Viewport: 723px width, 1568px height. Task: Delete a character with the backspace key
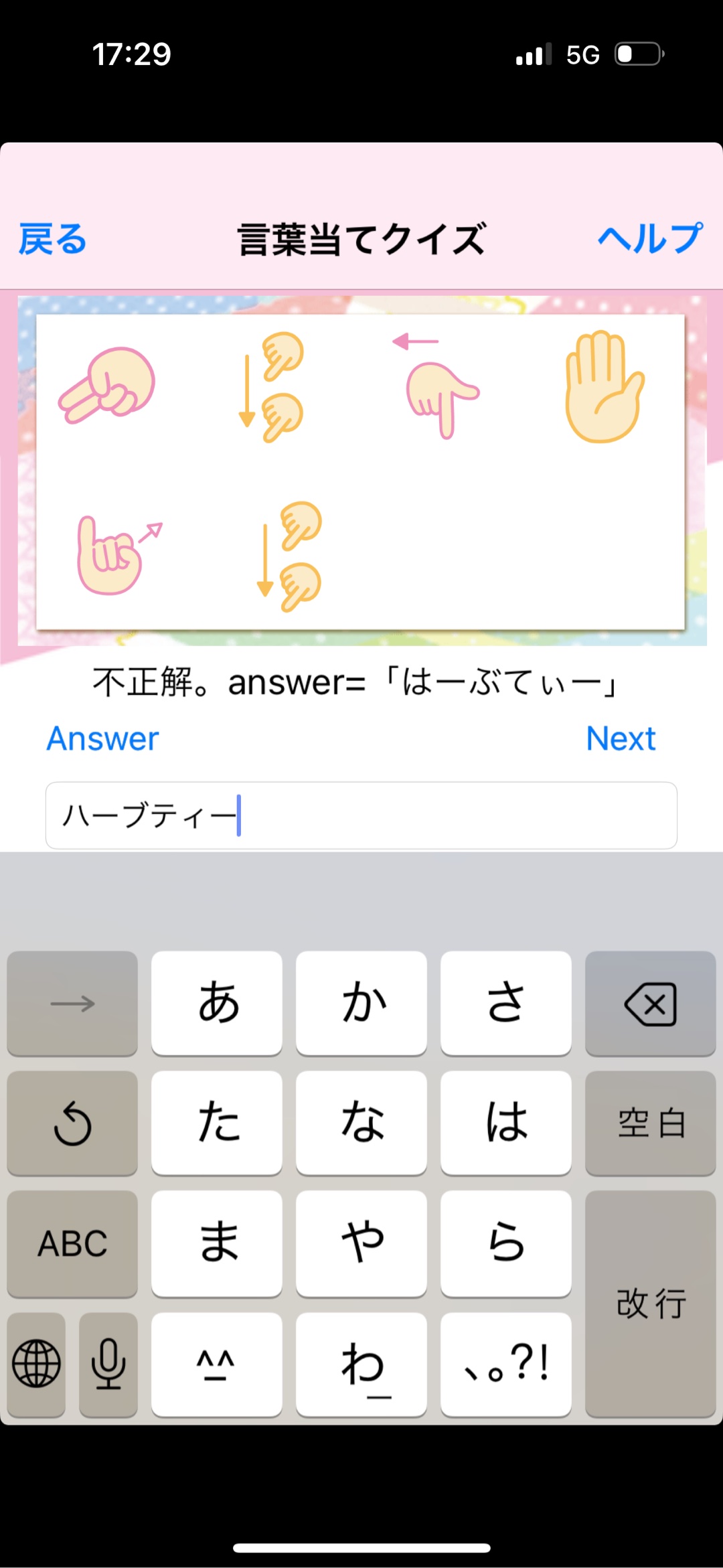pyautogui.click(x=650, y=1004)
